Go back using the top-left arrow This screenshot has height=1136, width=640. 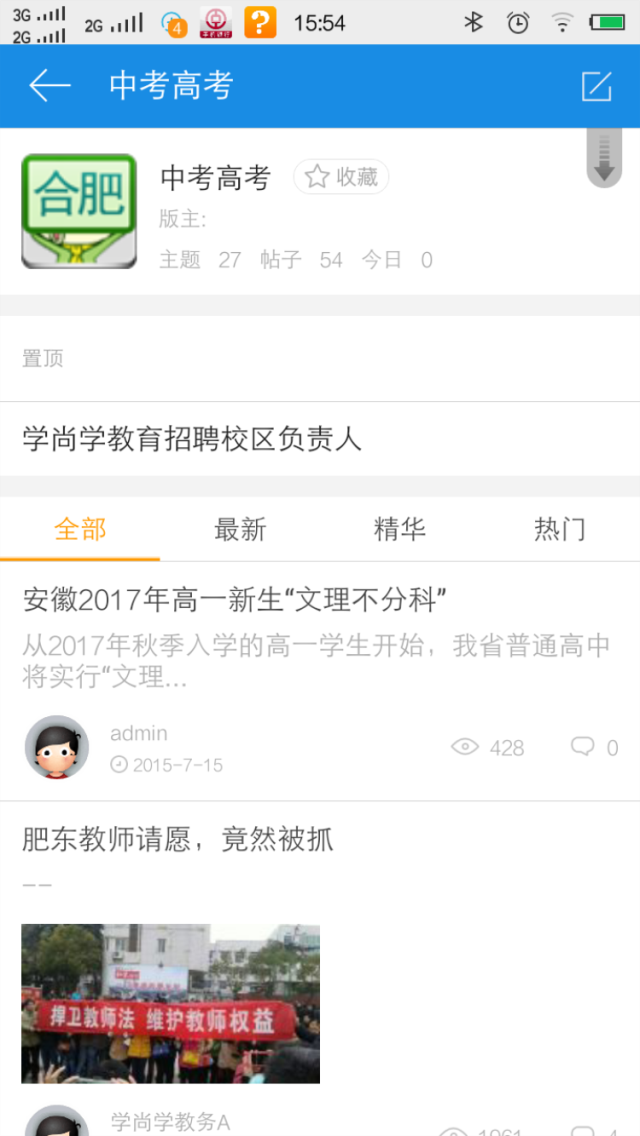(x=49, y=86)
